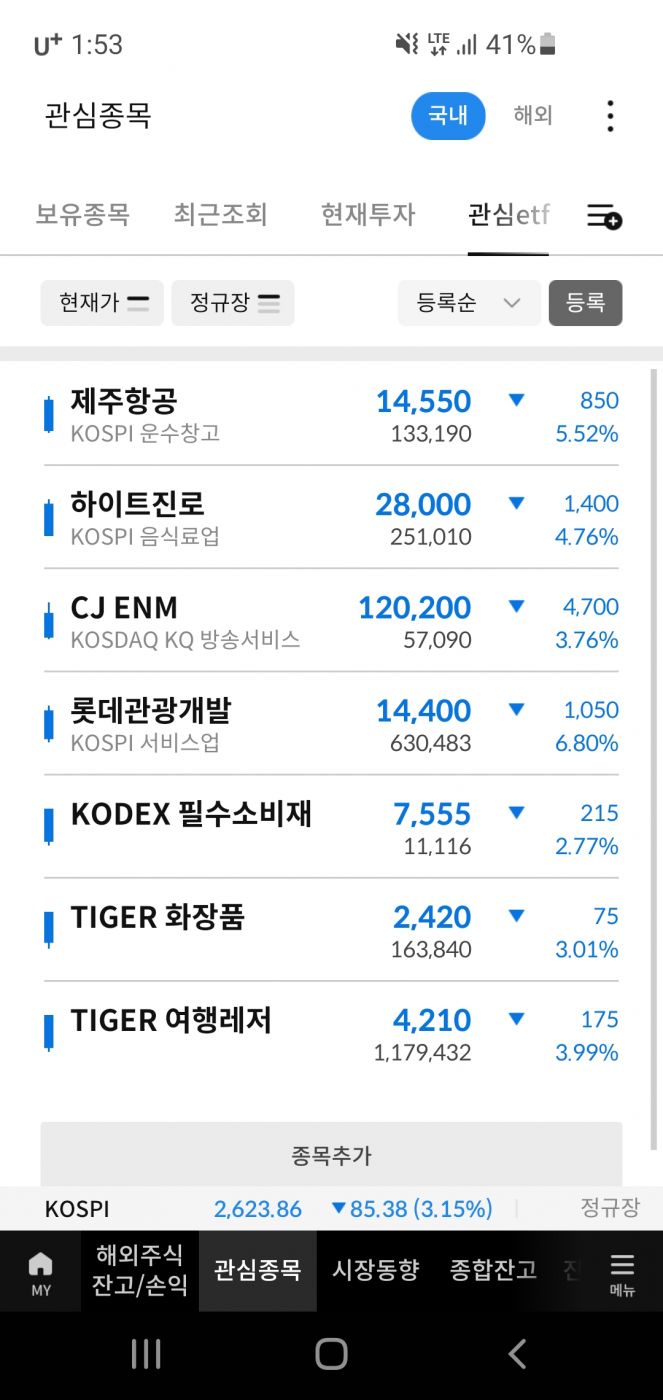Image resolution: width=663 pixels, height=1400 pixels.
Task: Toggle the 현재가 display option
Action: 103,303
